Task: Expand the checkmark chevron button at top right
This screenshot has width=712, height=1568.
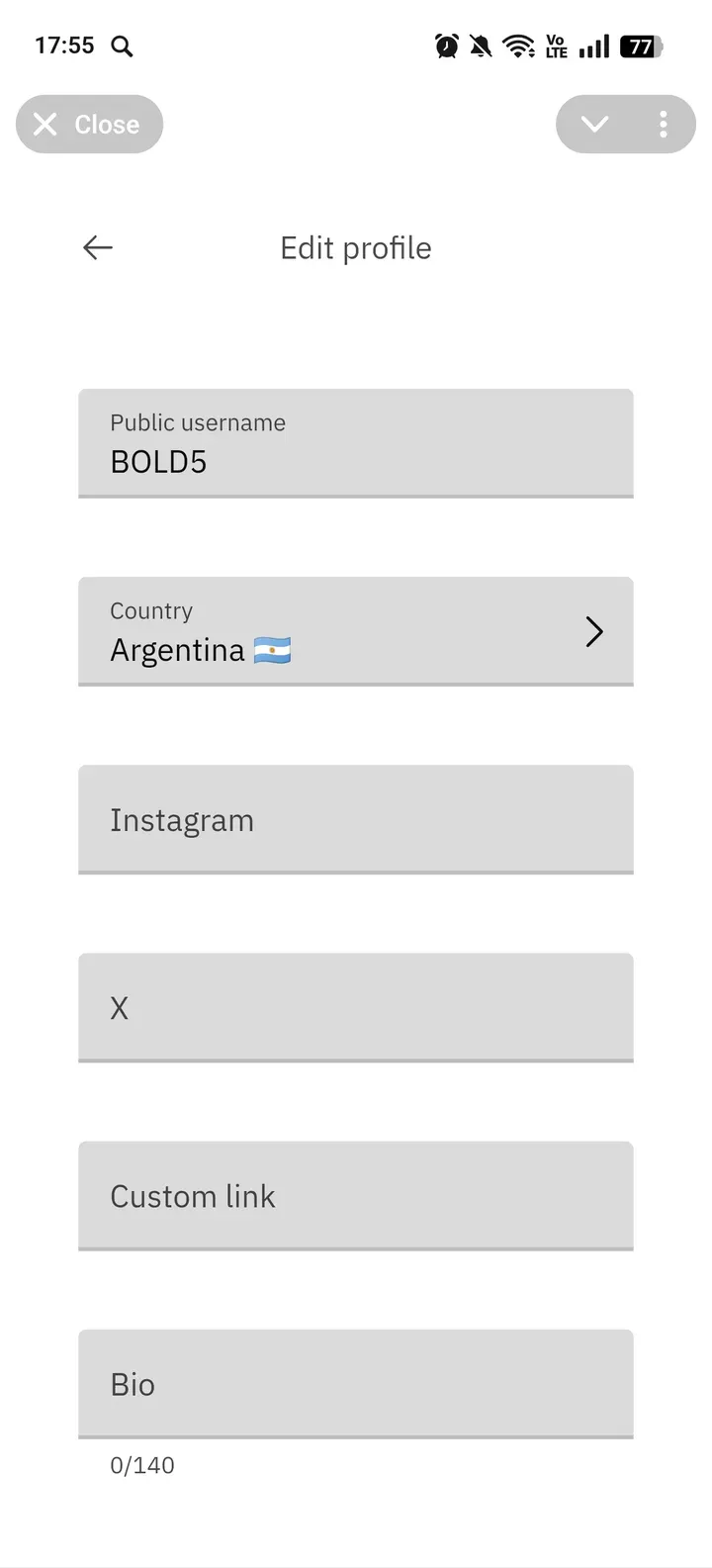Action: point(593,124)
